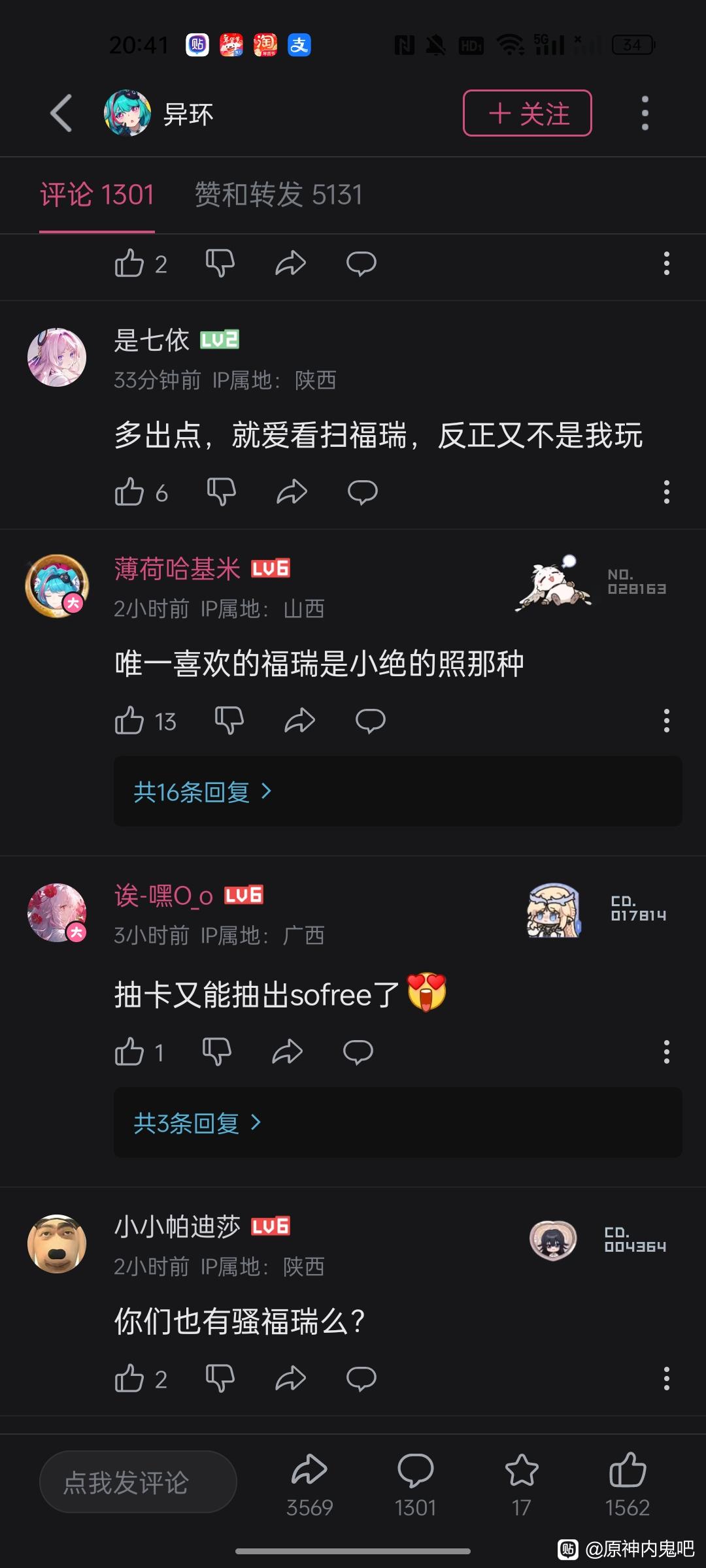Viewport: 706px width, 1568px height.
Task: Open the top-right overflow menu
Action: [x=645, y=113]
